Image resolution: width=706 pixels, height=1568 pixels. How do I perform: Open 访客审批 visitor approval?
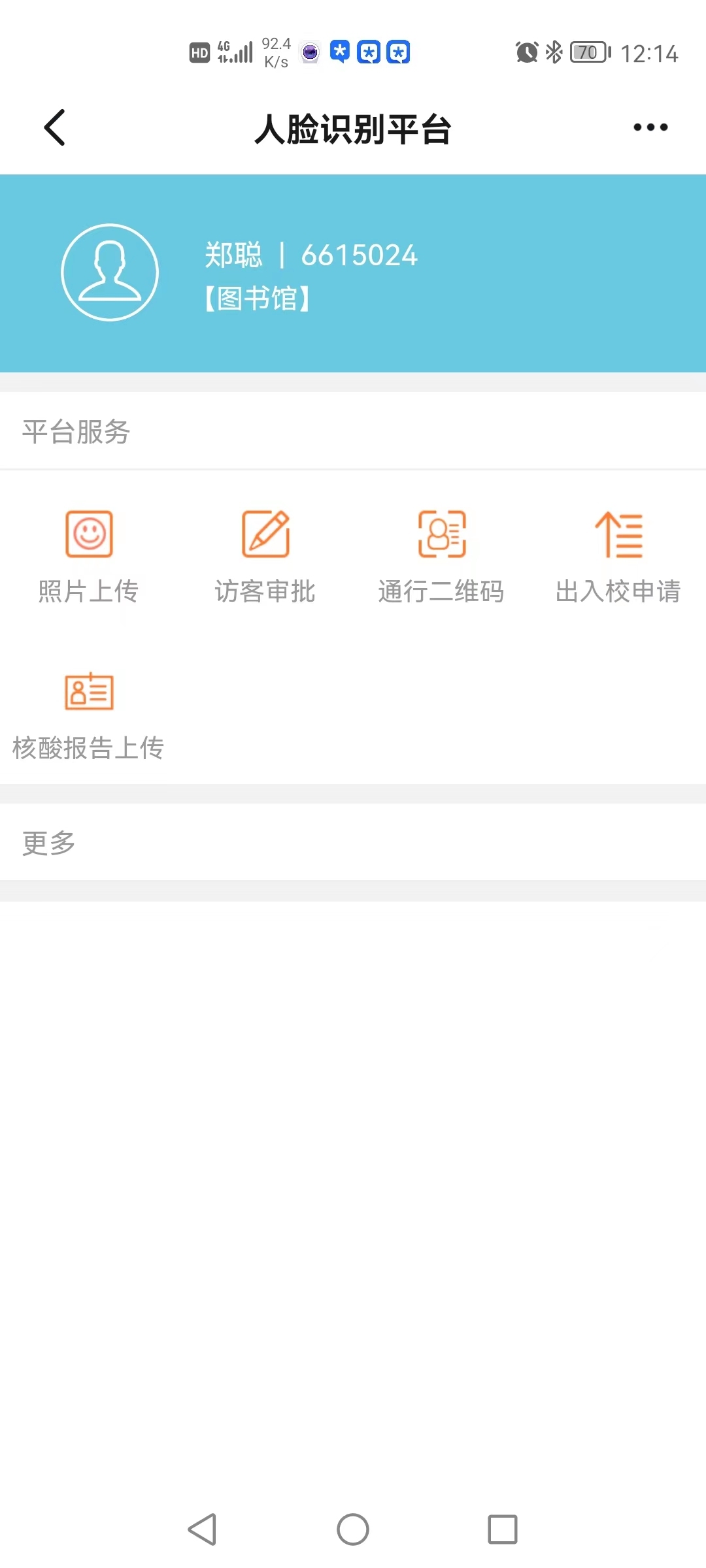265,556
